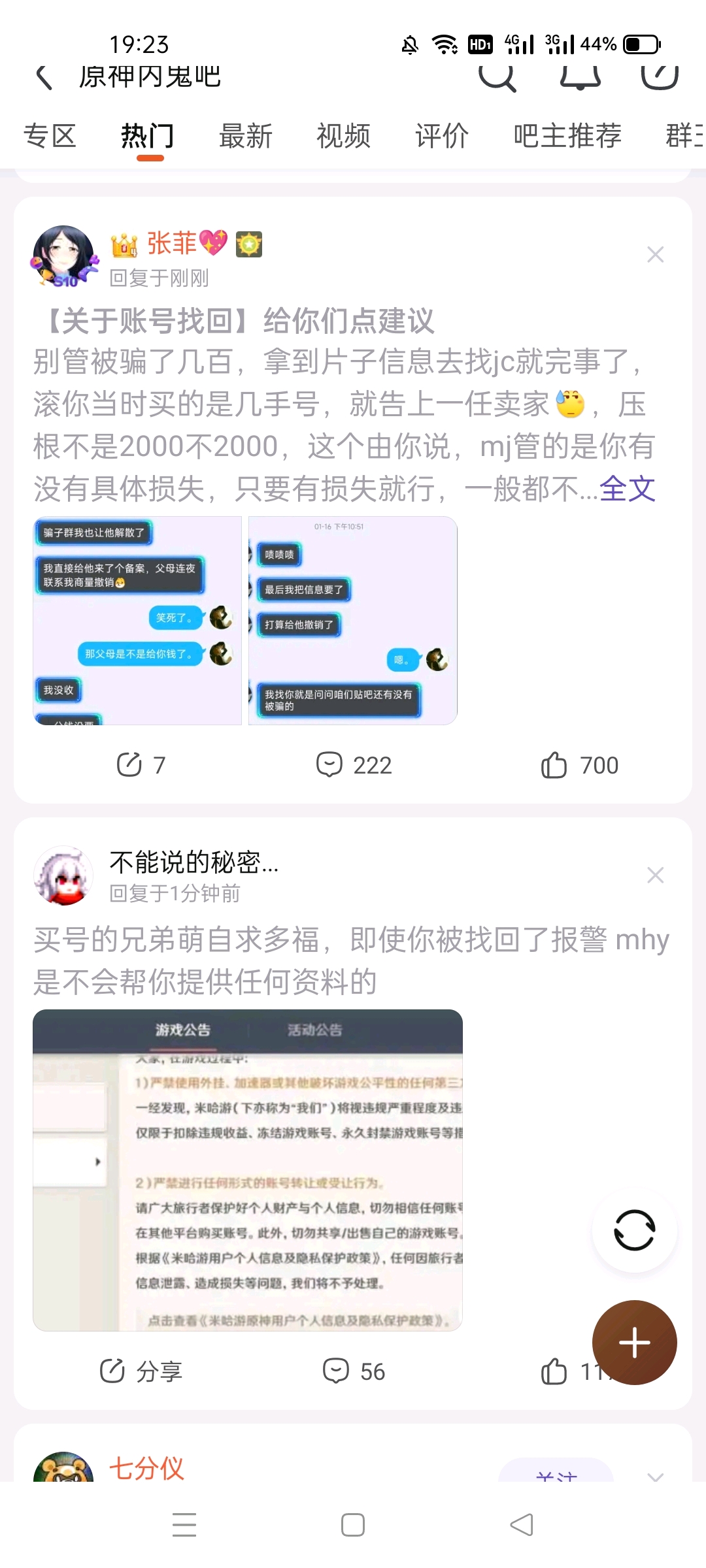Viewport: 706px width, 1568px height.
Task: Tap the compose pen icon at top right
Action: point(659,76)
